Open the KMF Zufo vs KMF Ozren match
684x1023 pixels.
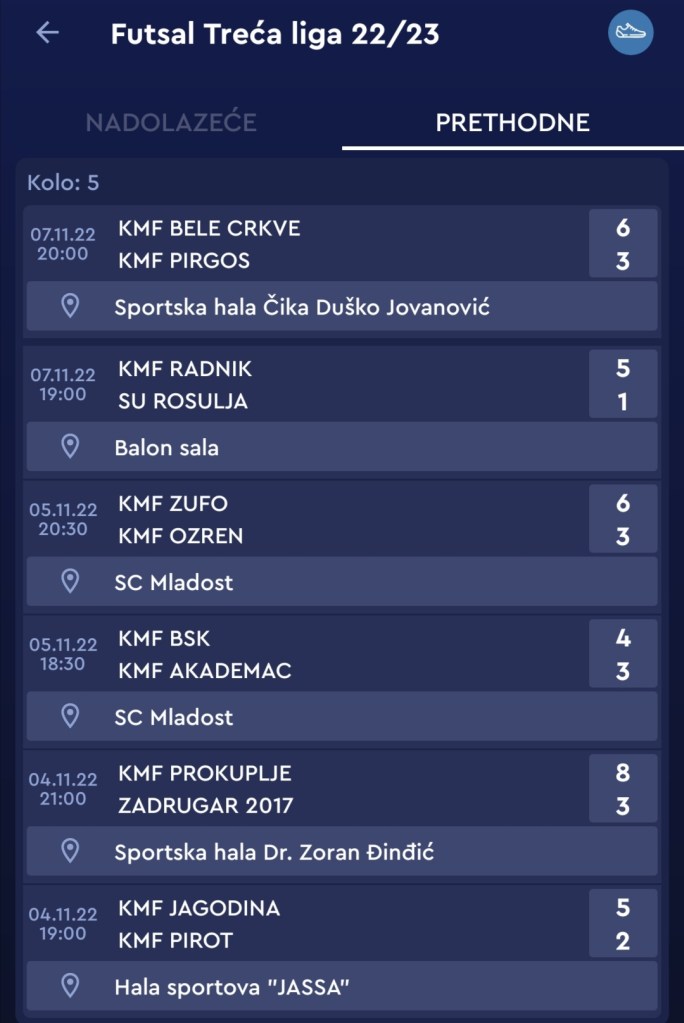click(x=340, y=519)
